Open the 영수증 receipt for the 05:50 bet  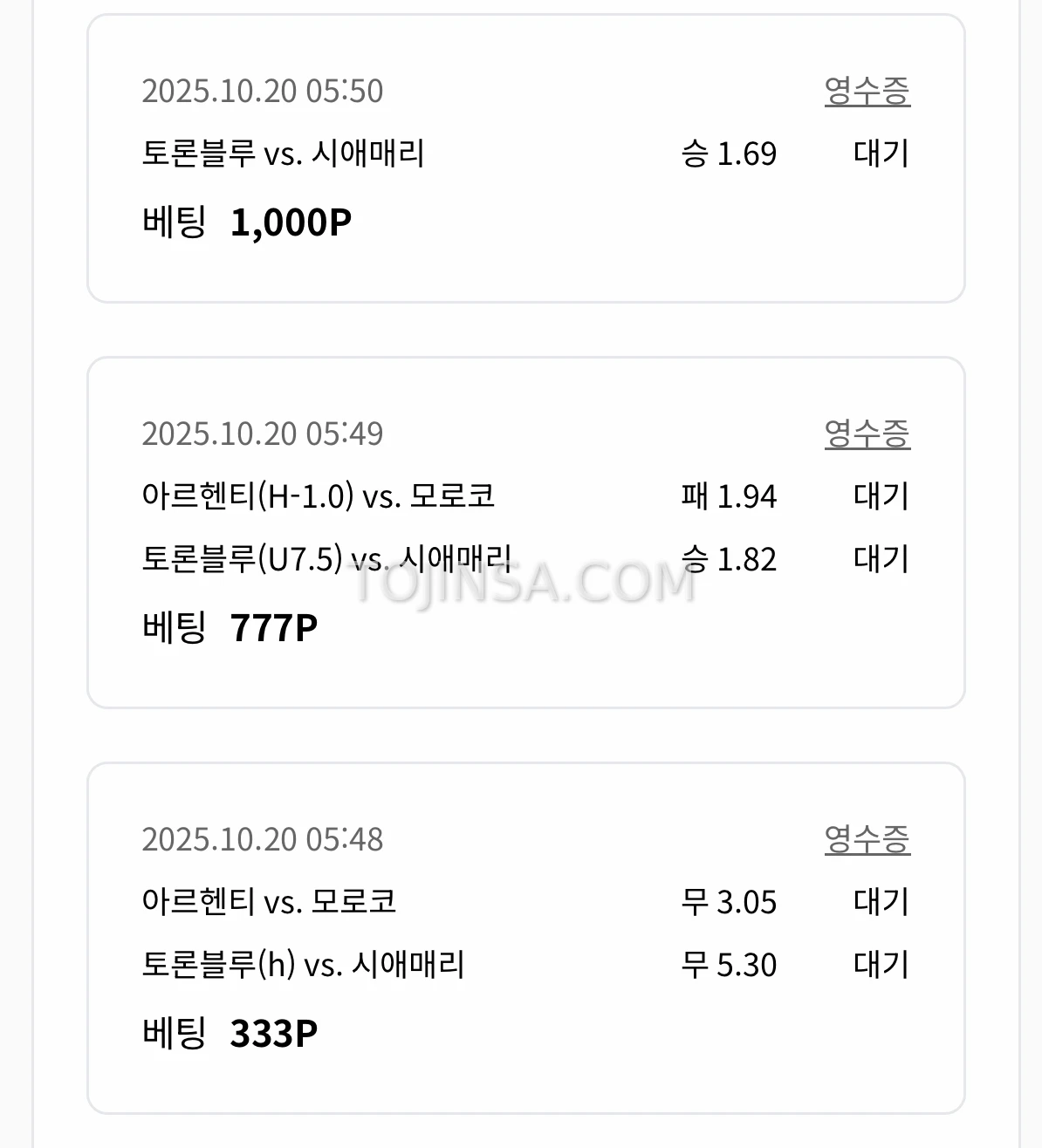click(x=868, y=89)
